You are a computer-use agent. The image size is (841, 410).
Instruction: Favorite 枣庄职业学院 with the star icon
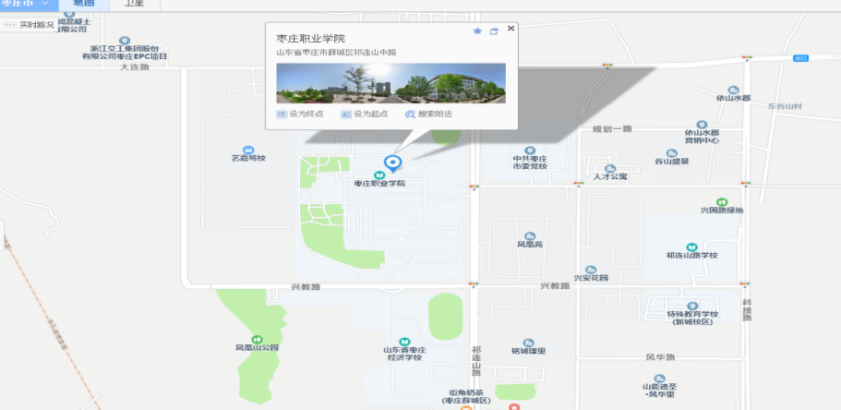pos(477,31)
